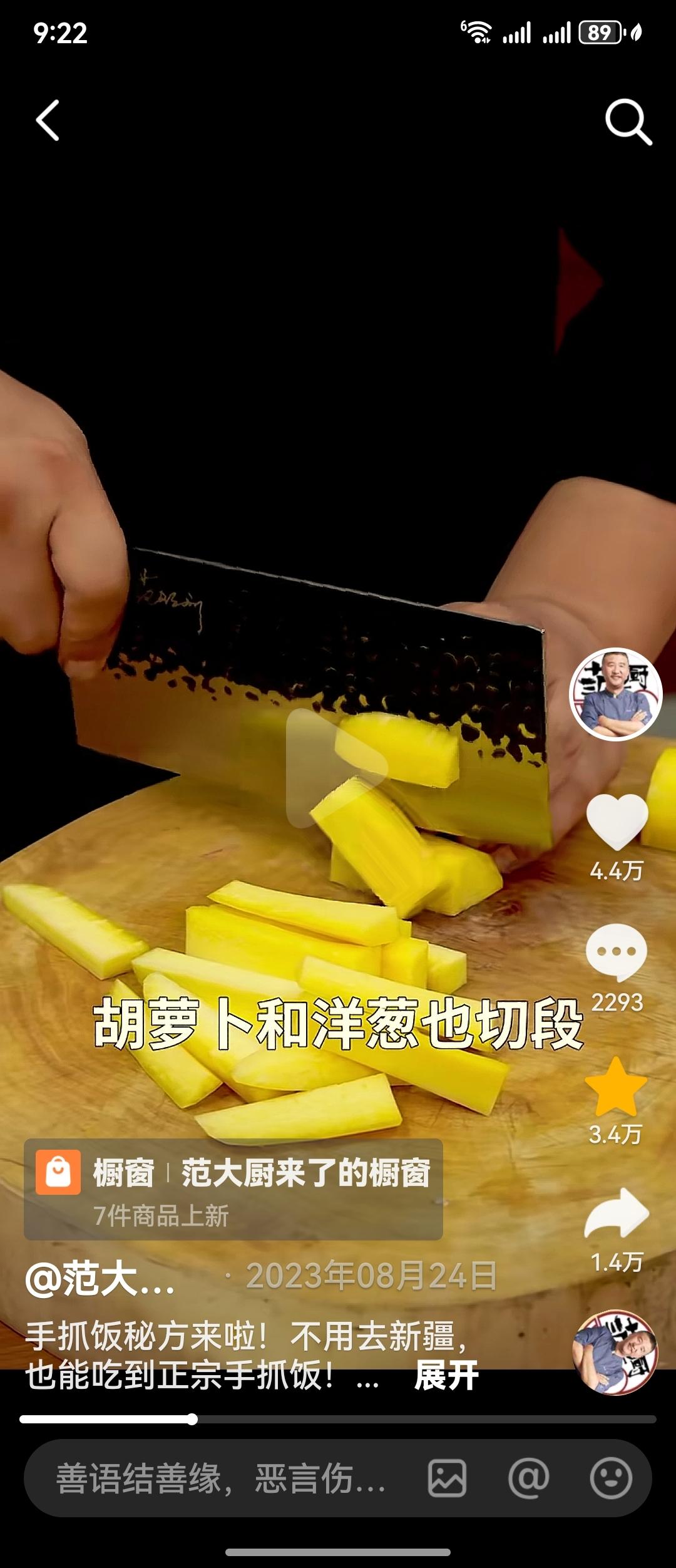Open the 范大厨来了的橱窗 shop banner
676x1568 pixels.
tap(233, 1189)
